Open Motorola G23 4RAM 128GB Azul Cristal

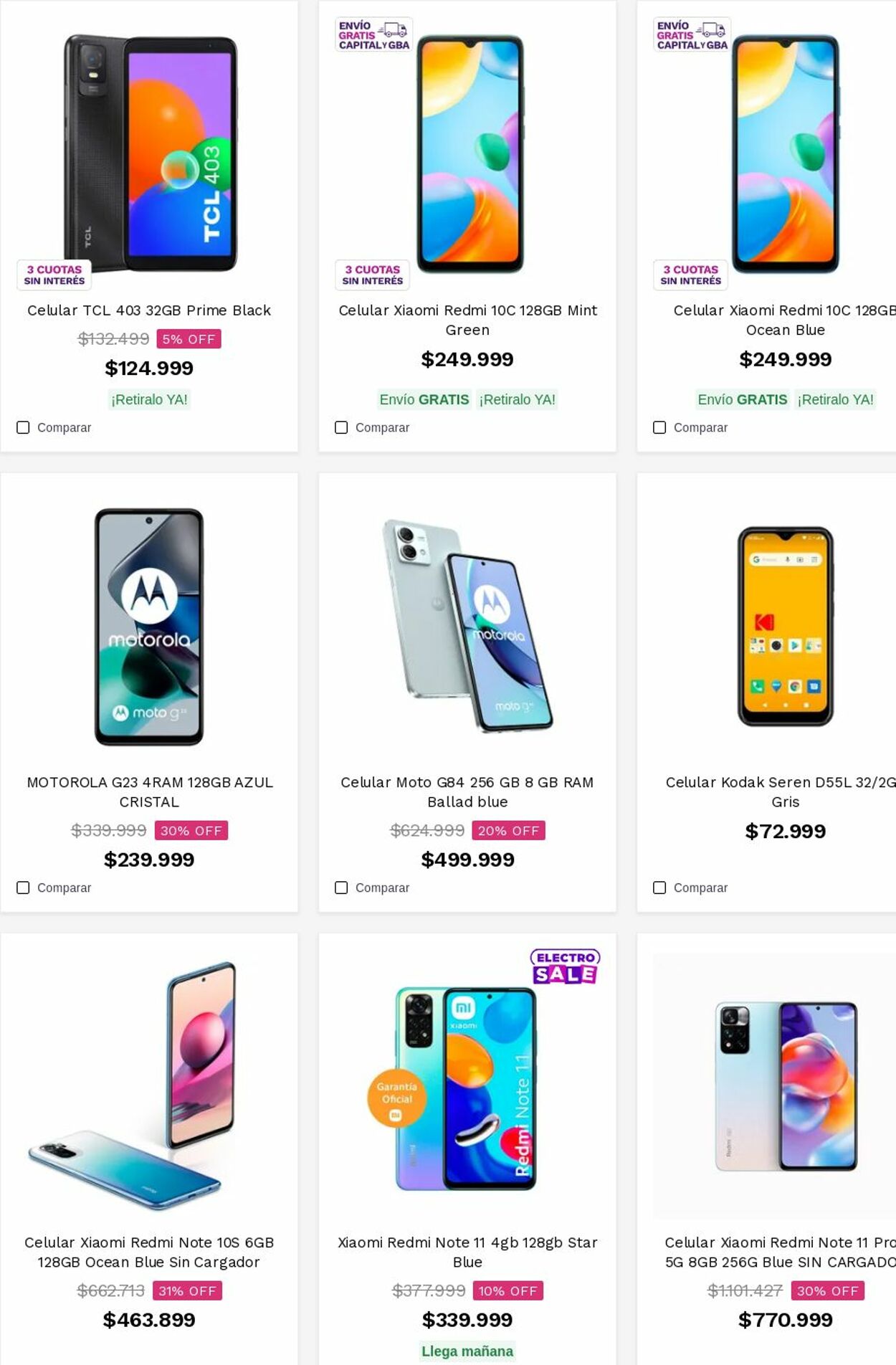coord(149,791)
